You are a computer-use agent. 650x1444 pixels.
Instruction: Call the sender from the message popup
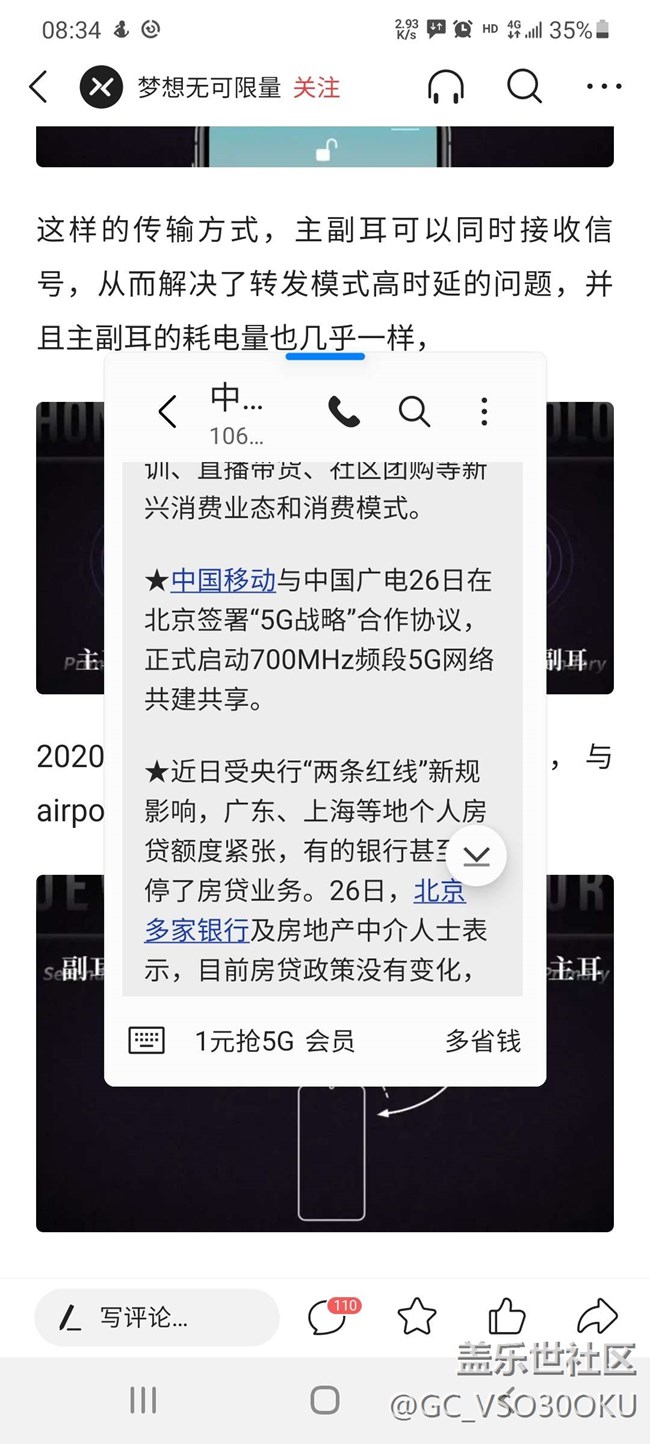coord(344,411)
